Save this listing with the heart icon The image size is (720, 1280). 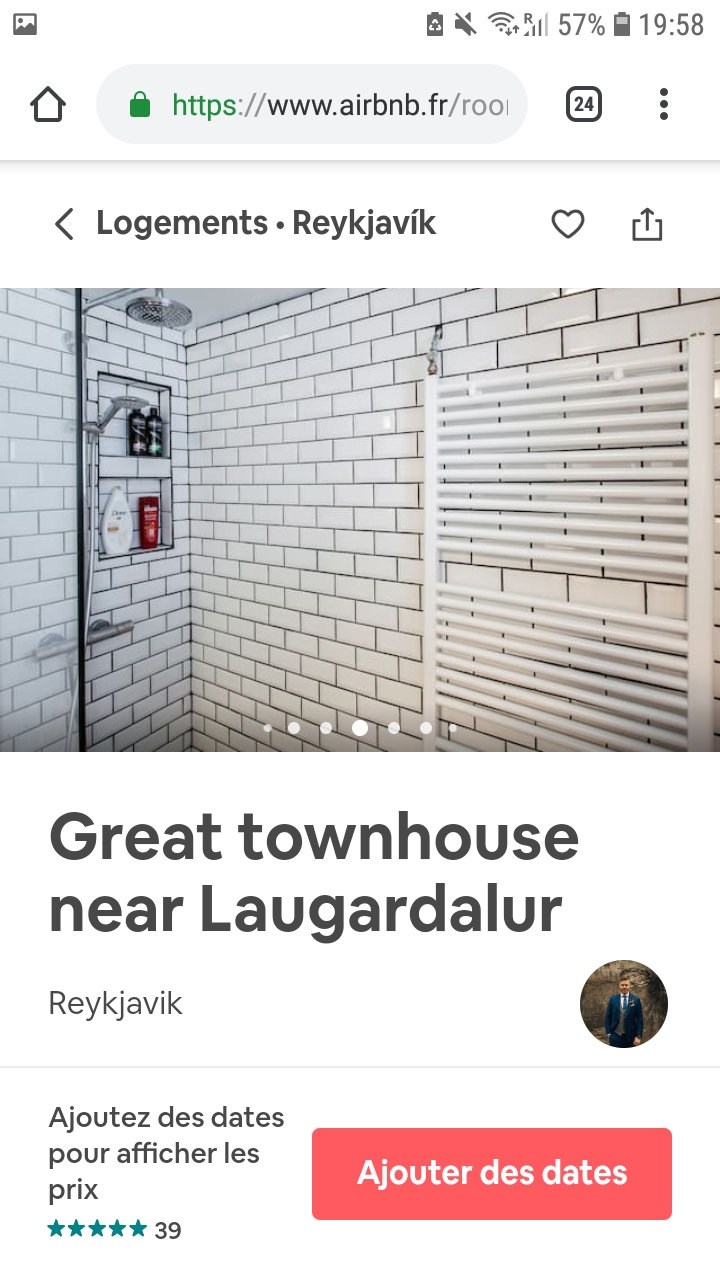[568, 224]
